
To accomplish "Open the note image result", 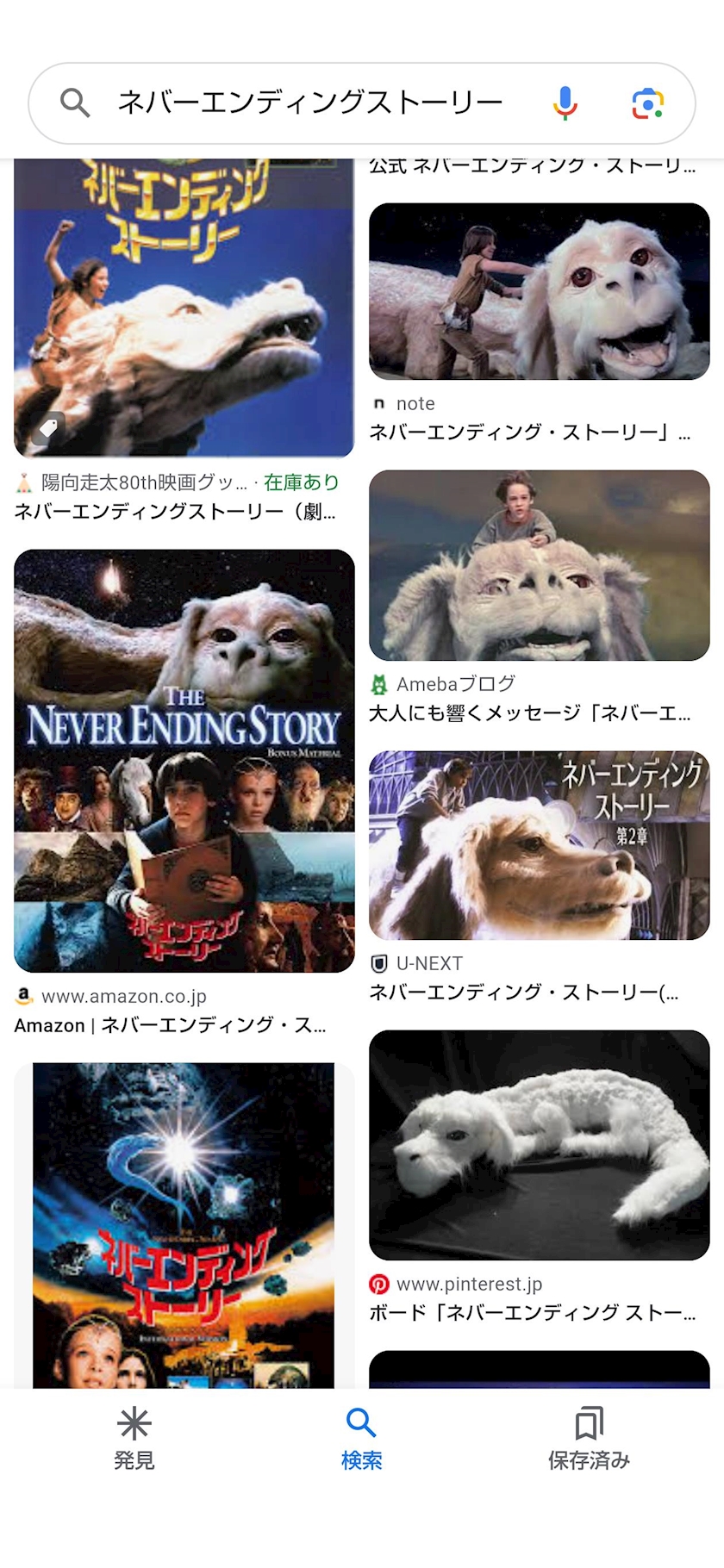I will 539,291.
